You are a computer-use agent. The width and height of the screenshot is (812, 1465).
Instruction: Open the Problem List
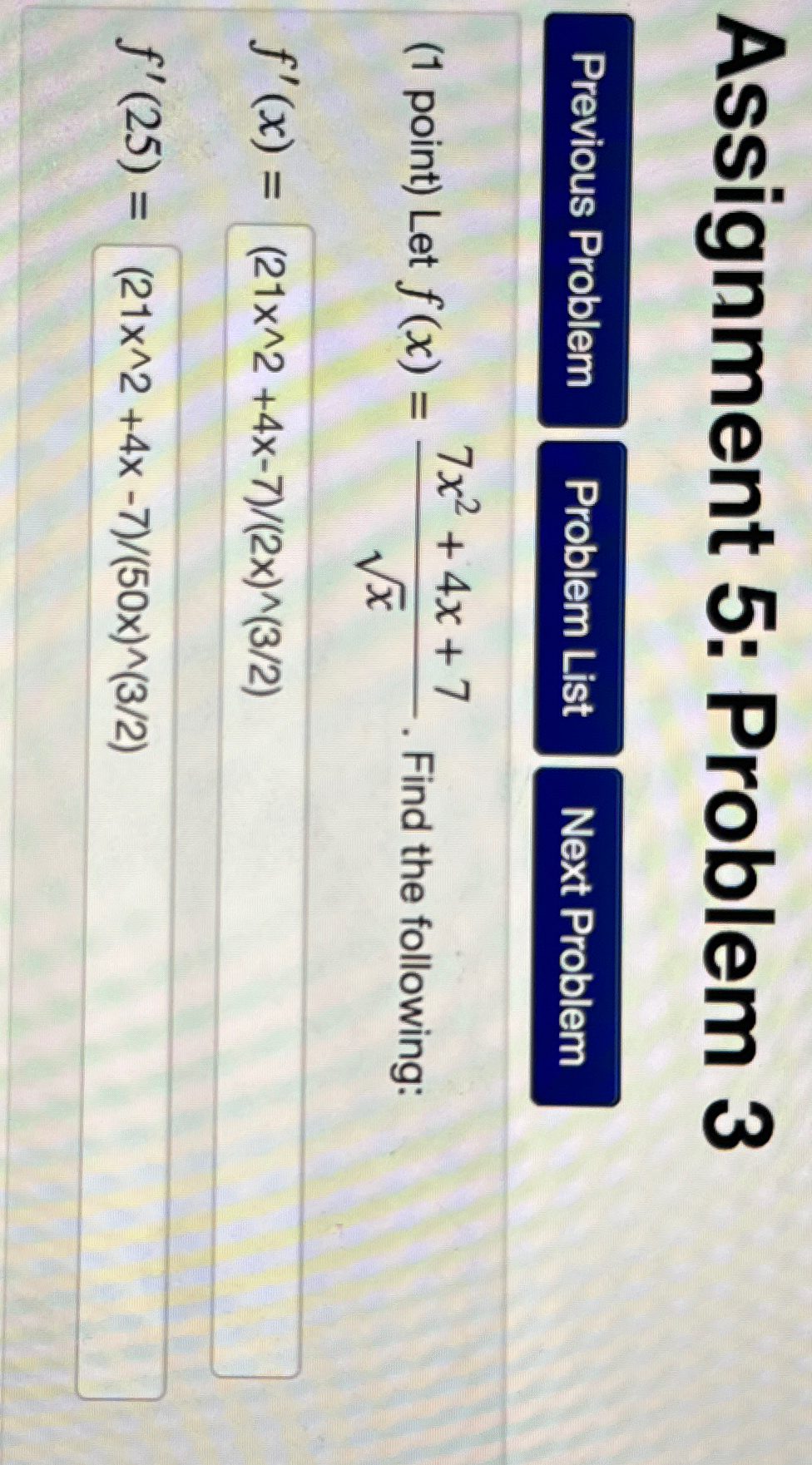click(x=580, y=597)
